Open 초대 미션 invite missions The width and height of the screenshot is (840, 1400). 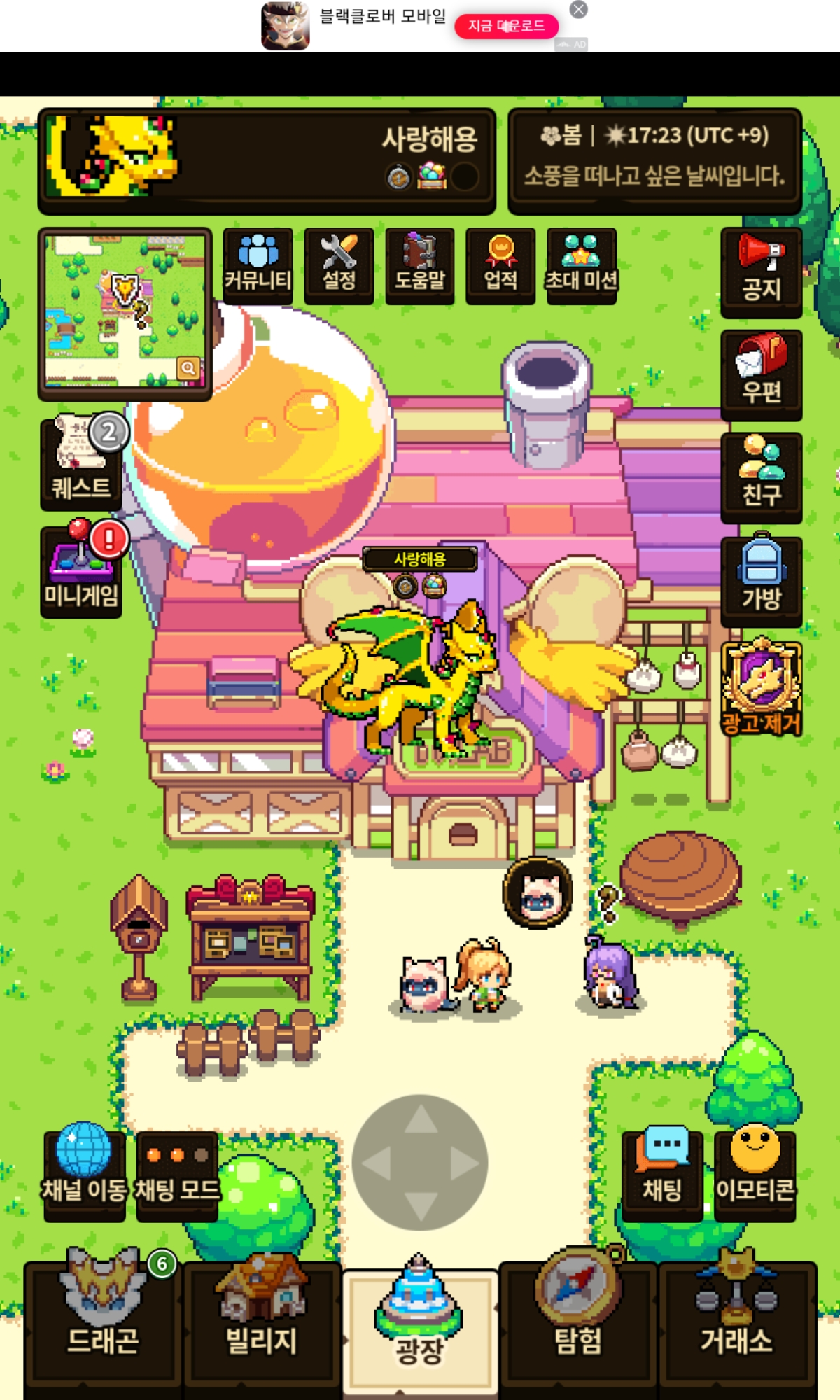[581, 265]
